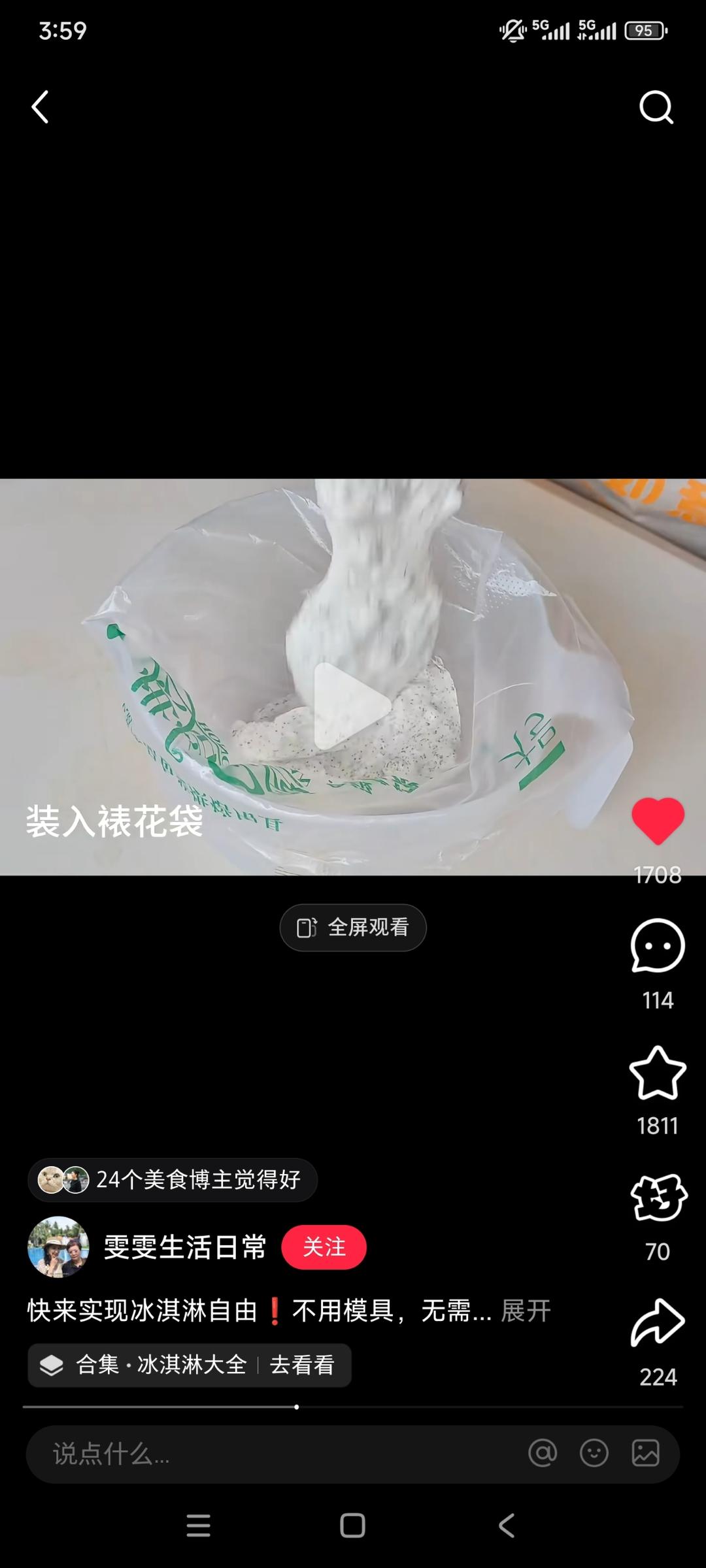Open the emoji picker in comment bar
Image resolution: width=706 pixels, height=1568 pixels.
(x=594, y=1455)
